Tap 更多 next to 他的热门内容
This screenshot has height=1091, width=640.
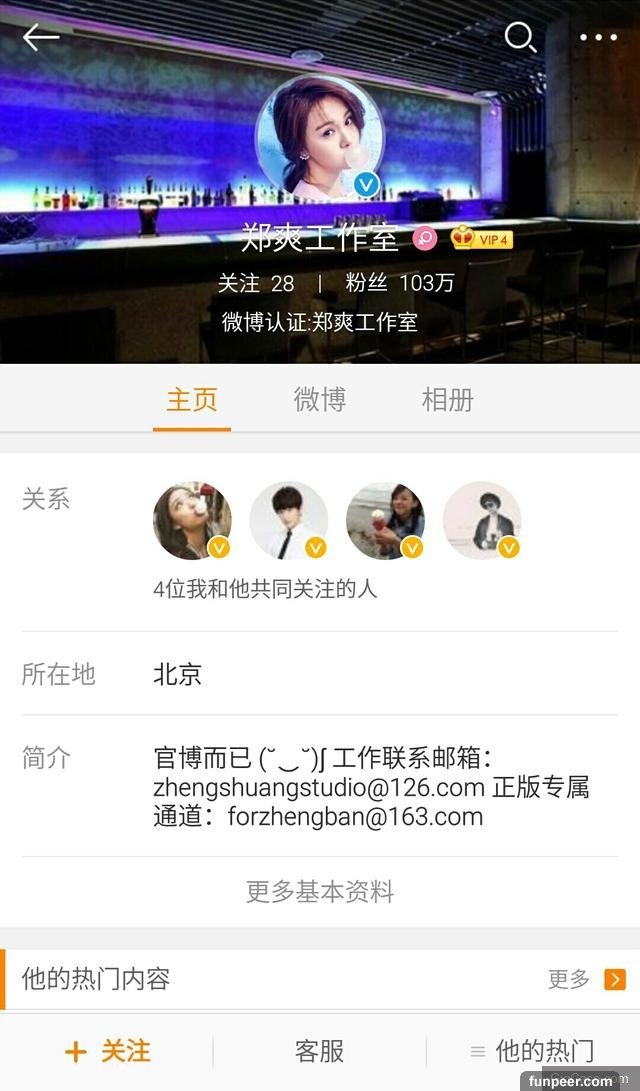(586, 979)
